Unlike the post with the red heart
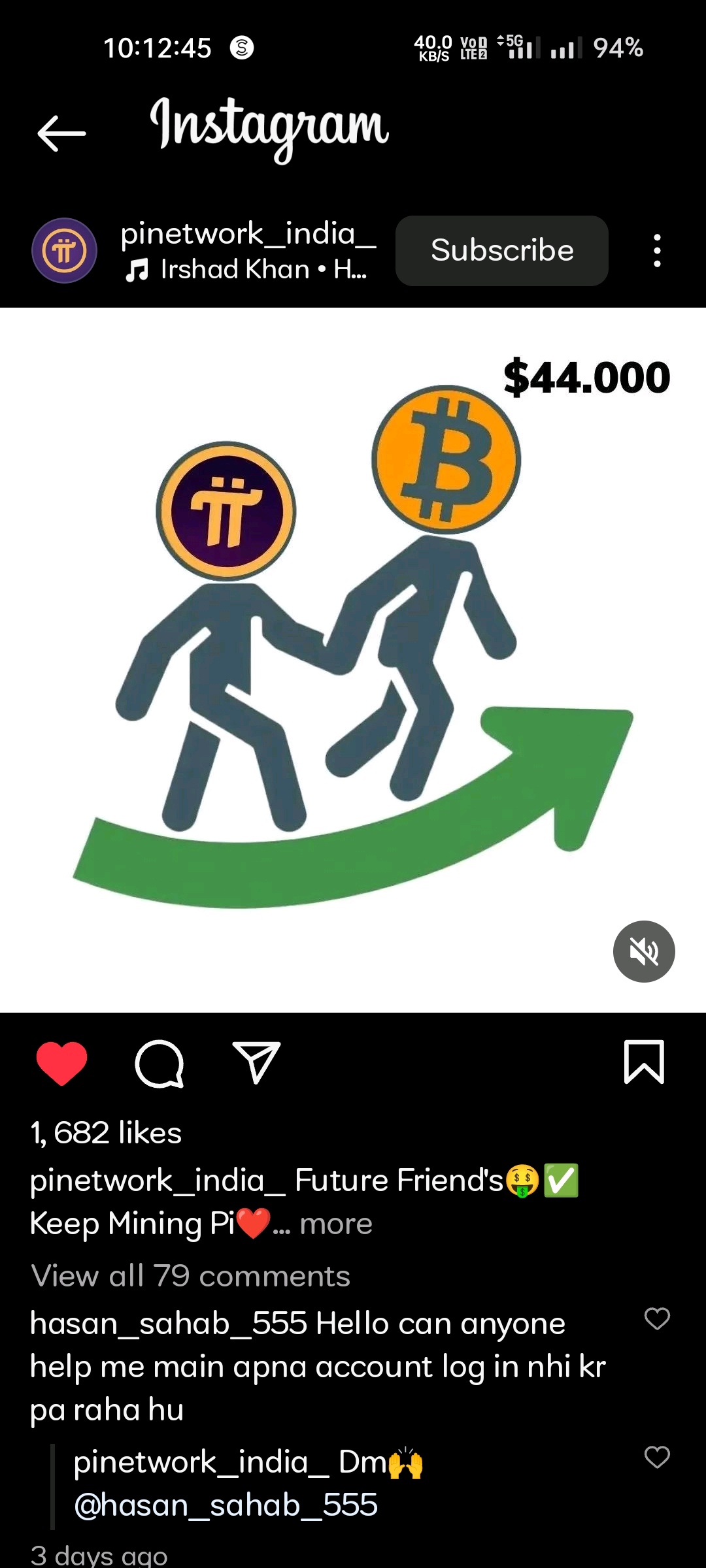This screenshot has height=1568, width=706. coord(61,1063)
